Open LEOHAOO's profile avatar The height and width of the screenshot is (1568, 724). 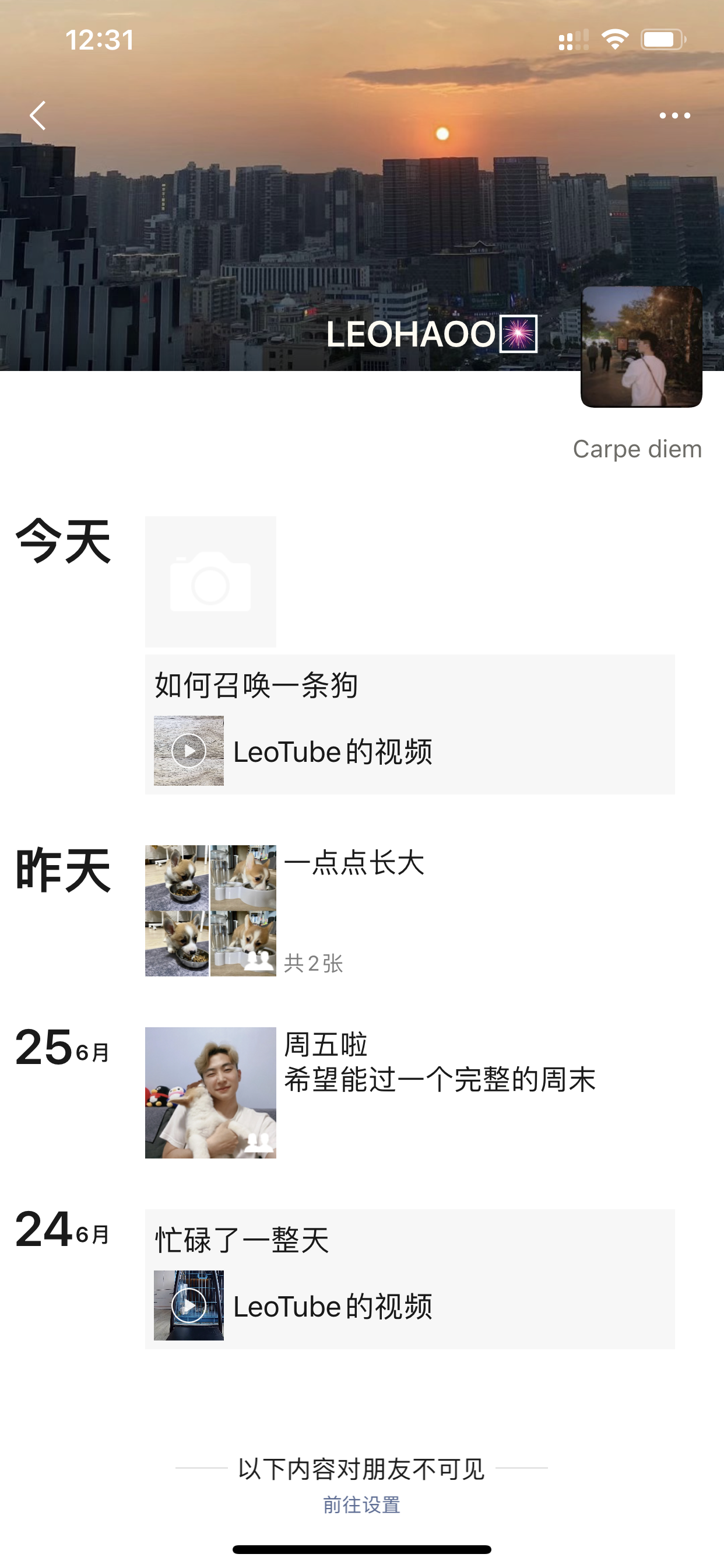pyautogui.click(x=641, y=347)
